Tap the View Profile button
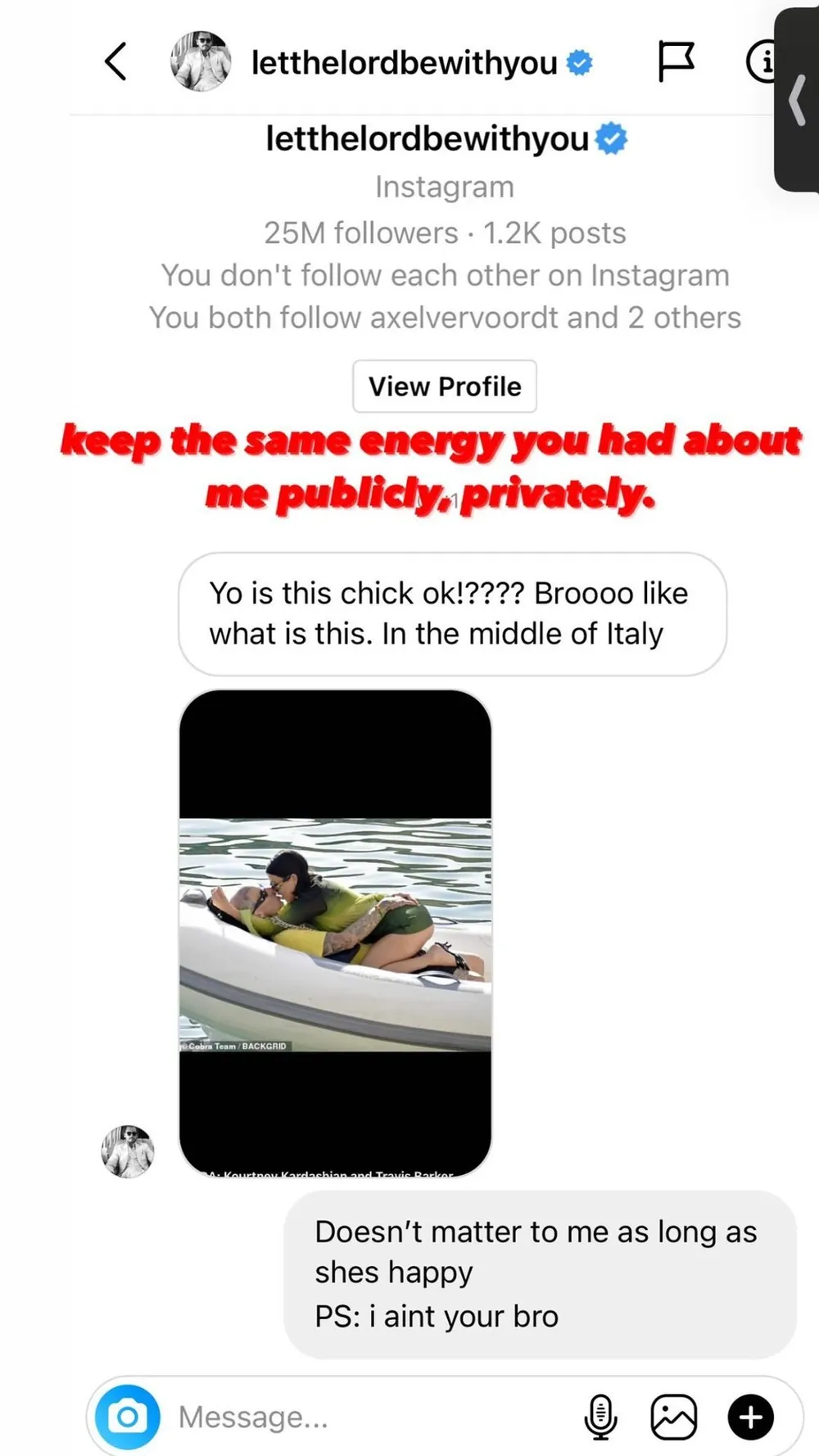This screenshot has width=819, height=1456. click(445, 387)
